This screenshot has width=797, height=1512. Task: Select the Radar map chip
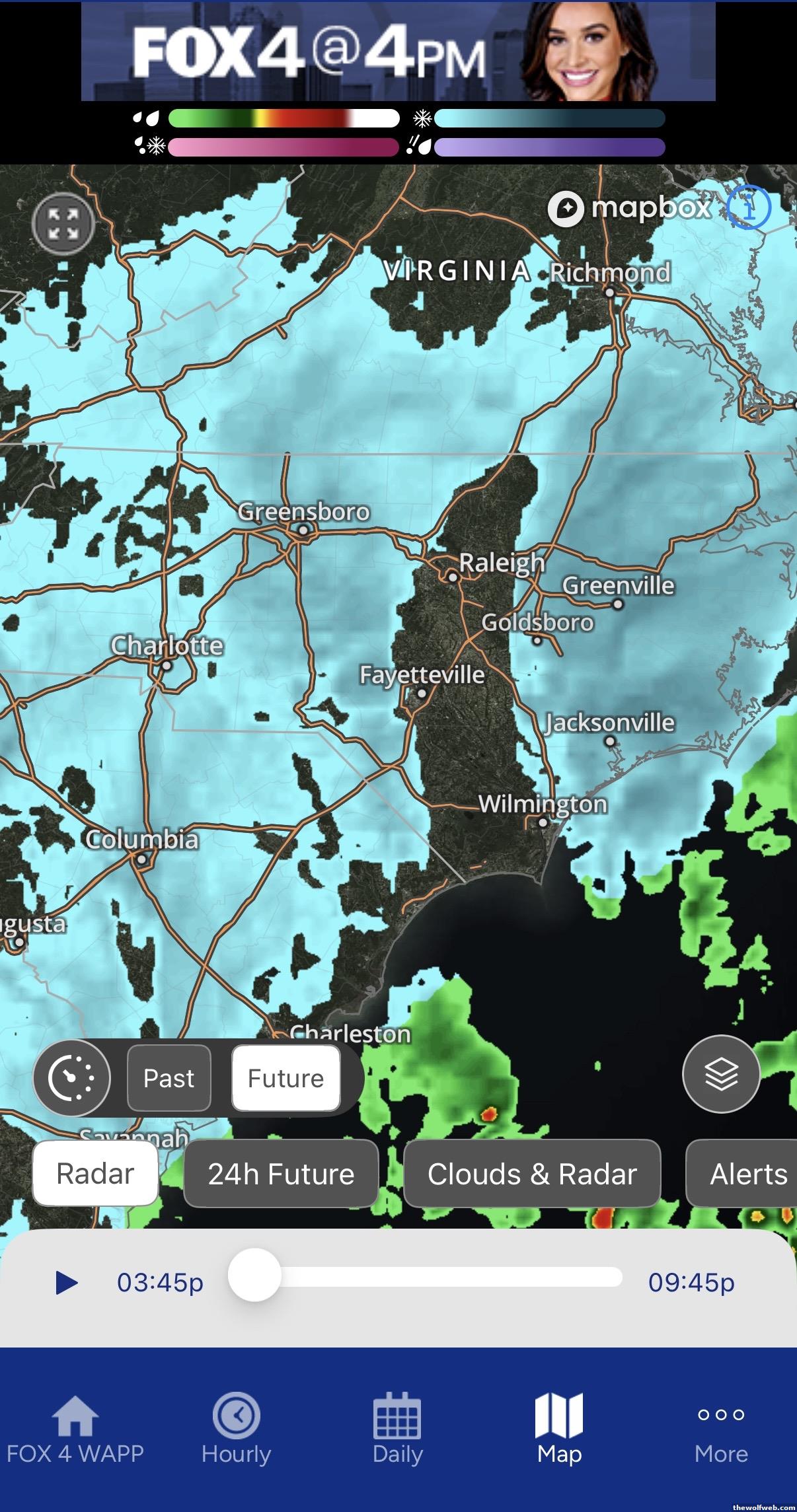click(95, 1174)
